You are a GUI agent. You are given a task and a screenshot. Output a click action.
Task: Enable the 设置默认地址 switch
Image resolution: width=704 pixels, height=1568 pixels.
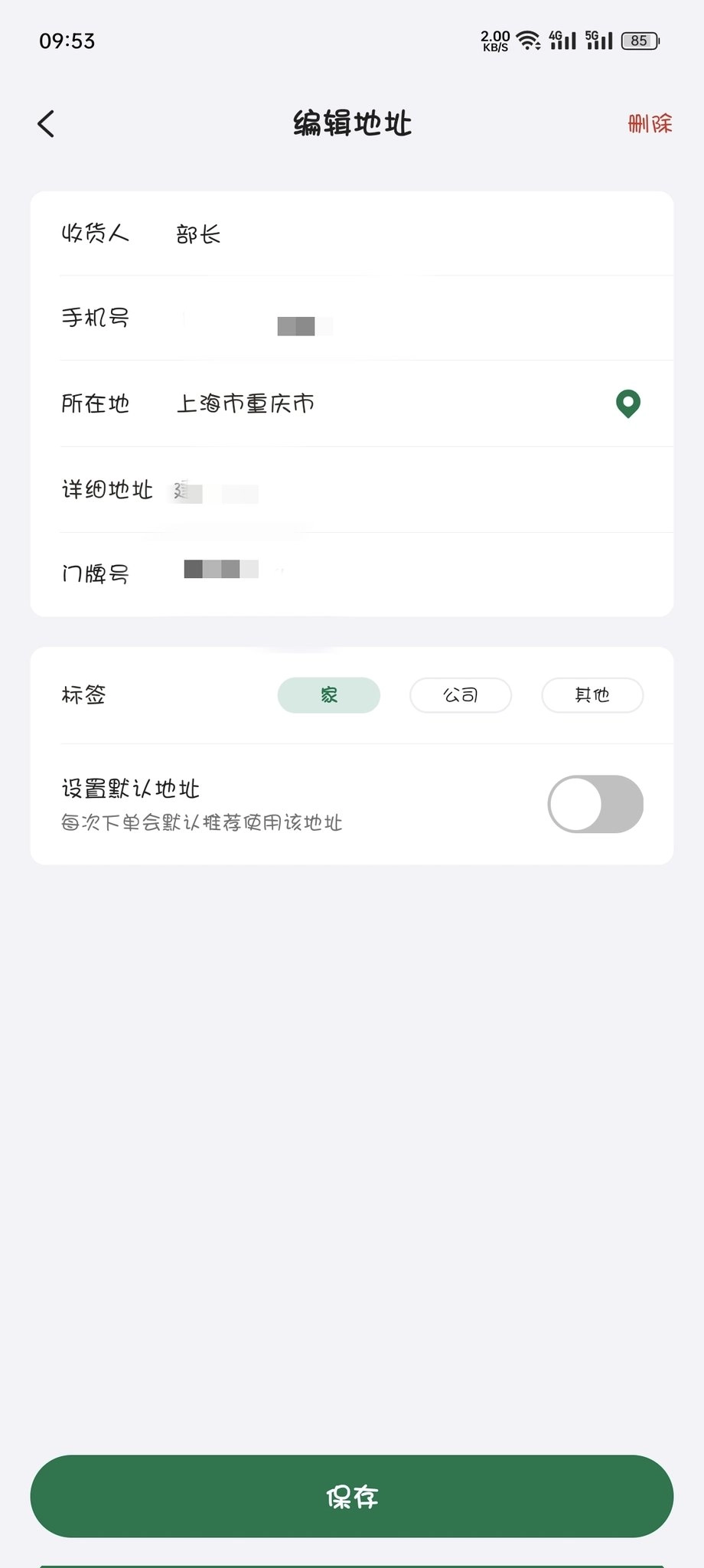(x=595, y=804)
